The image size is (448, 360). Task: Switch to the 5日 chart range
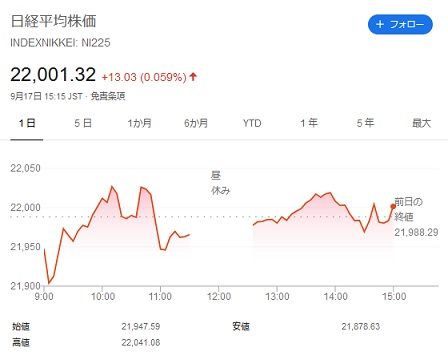click(x=83, y=123)
